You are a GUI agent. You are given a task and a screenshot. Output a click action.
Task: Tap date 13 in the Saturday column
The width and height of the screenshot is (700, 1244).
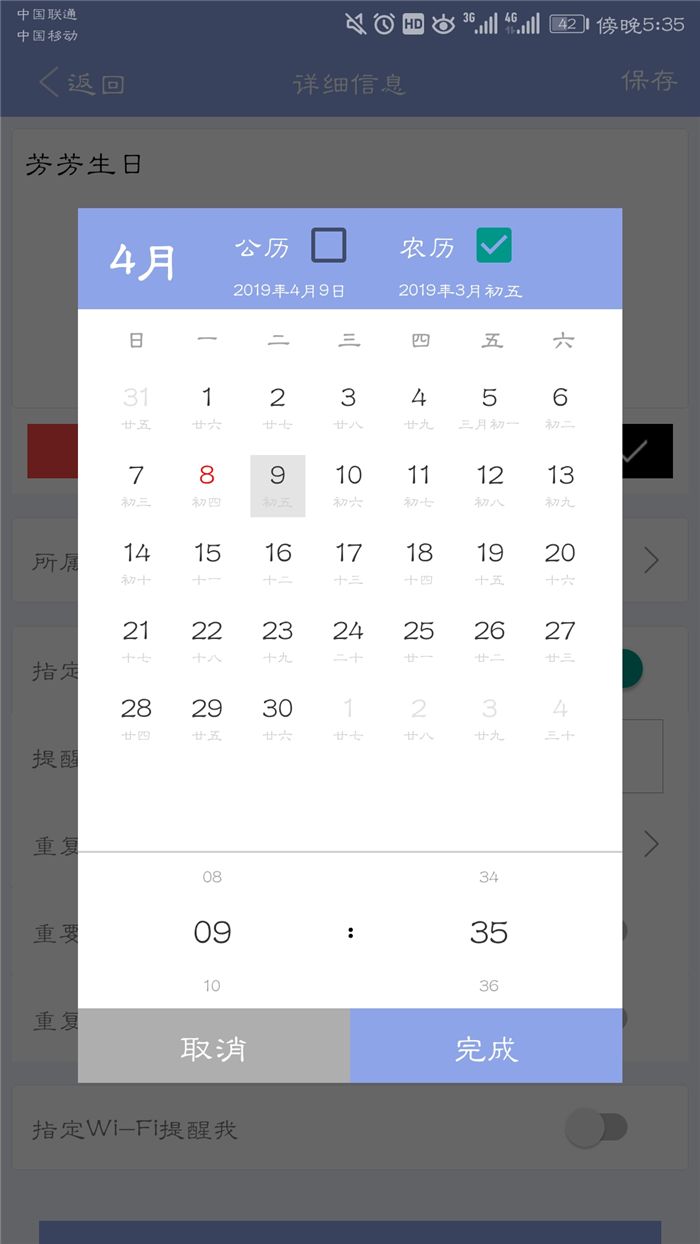tap(560, 485)
